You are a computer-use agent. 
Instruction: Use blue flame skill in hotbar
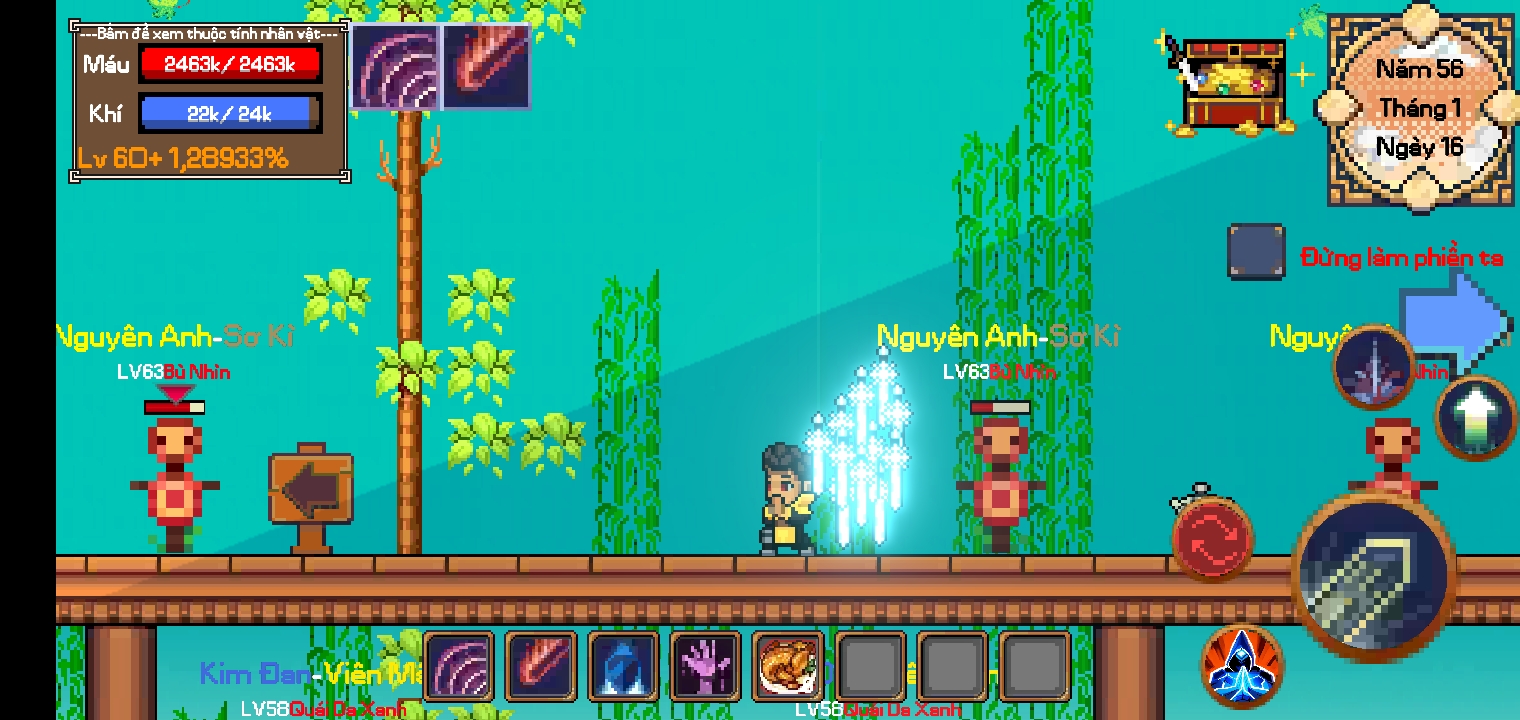click(623, 665)
